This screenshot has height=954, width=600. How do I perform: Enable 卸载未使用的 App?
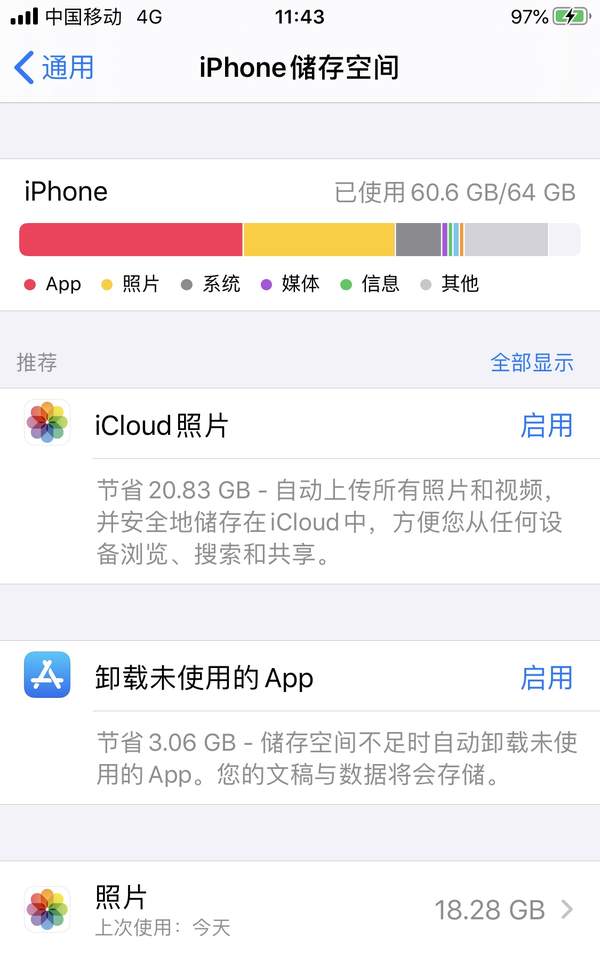tap(546, 677)
